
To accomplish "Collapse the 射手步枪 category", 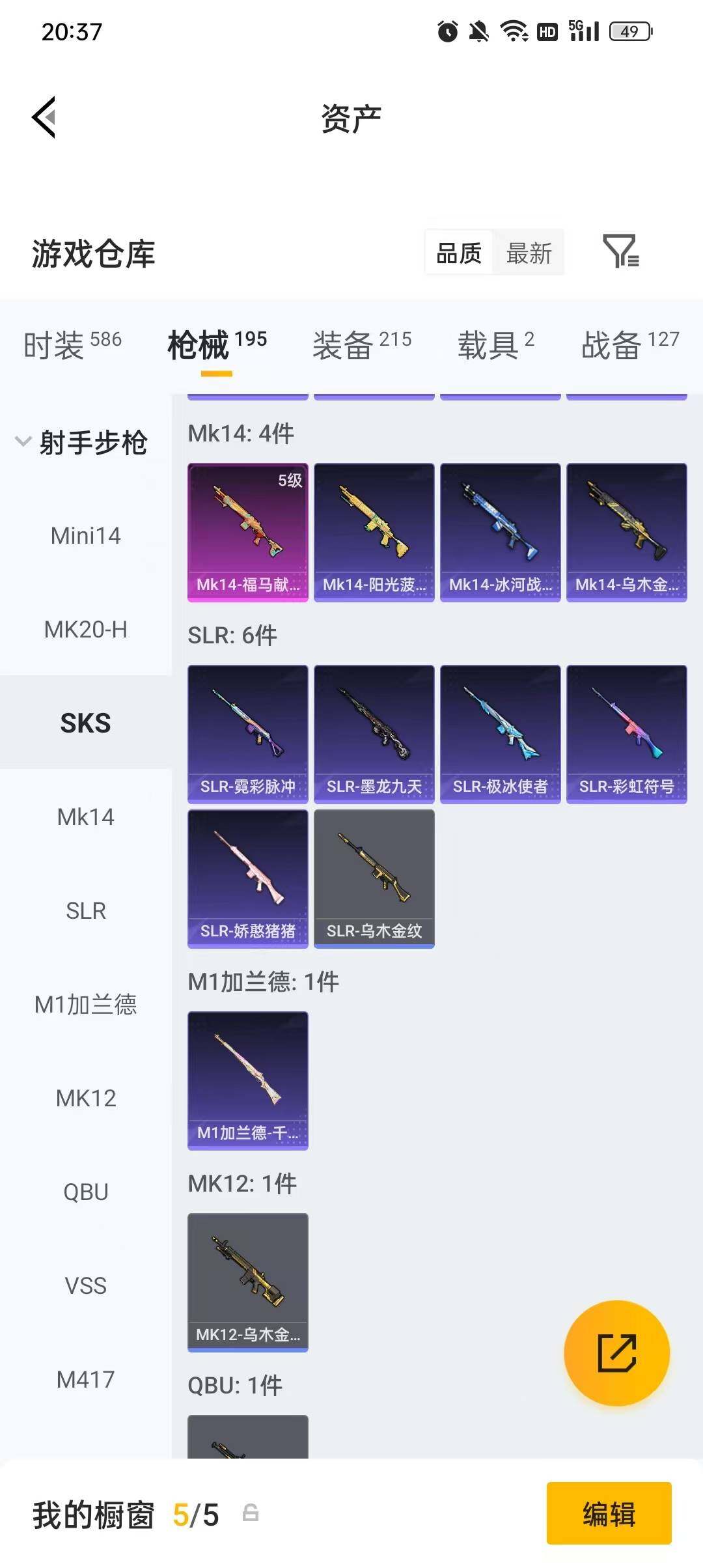I will click(x=82, y=443).
